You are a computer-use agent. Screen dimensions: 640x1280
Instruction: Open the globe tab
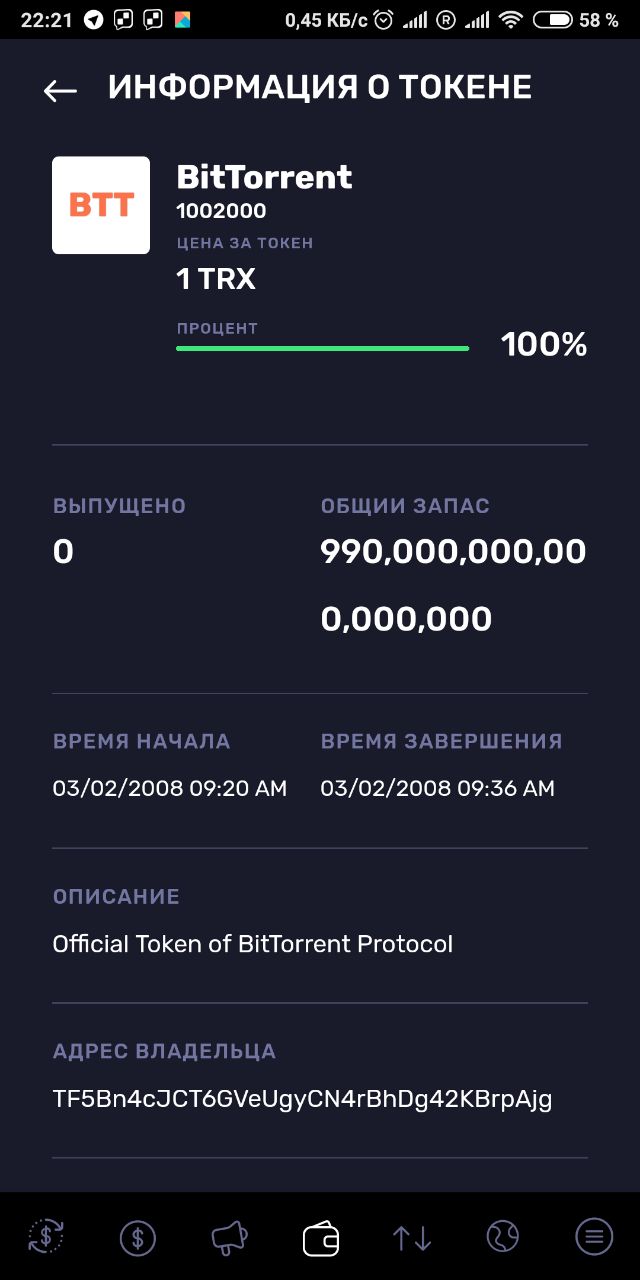pos(503,1238)
